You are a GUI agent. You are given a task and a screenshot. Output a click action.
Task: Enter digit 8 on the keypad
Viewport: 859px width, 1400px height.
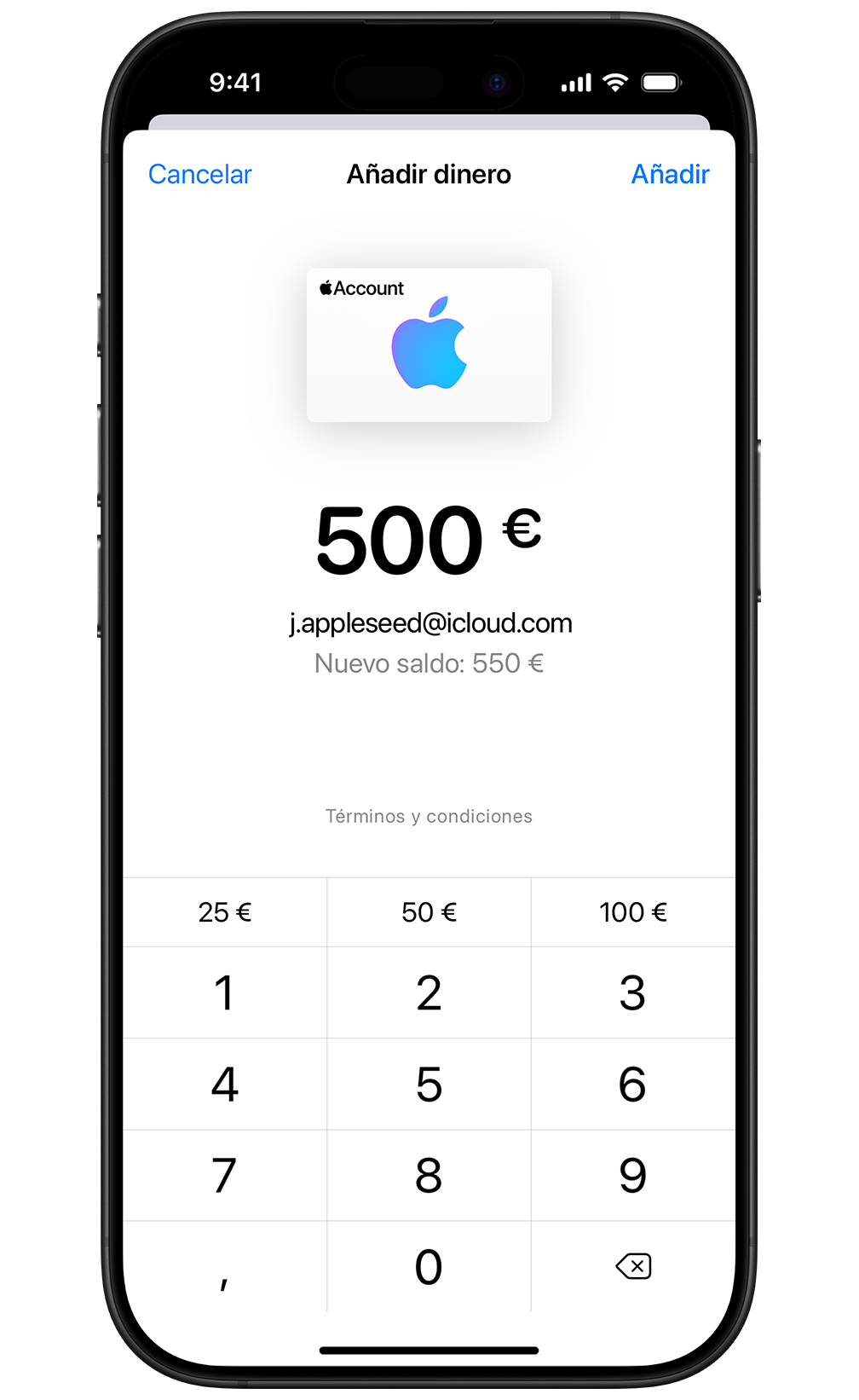pyautogui.click(x=429, y=1176)
